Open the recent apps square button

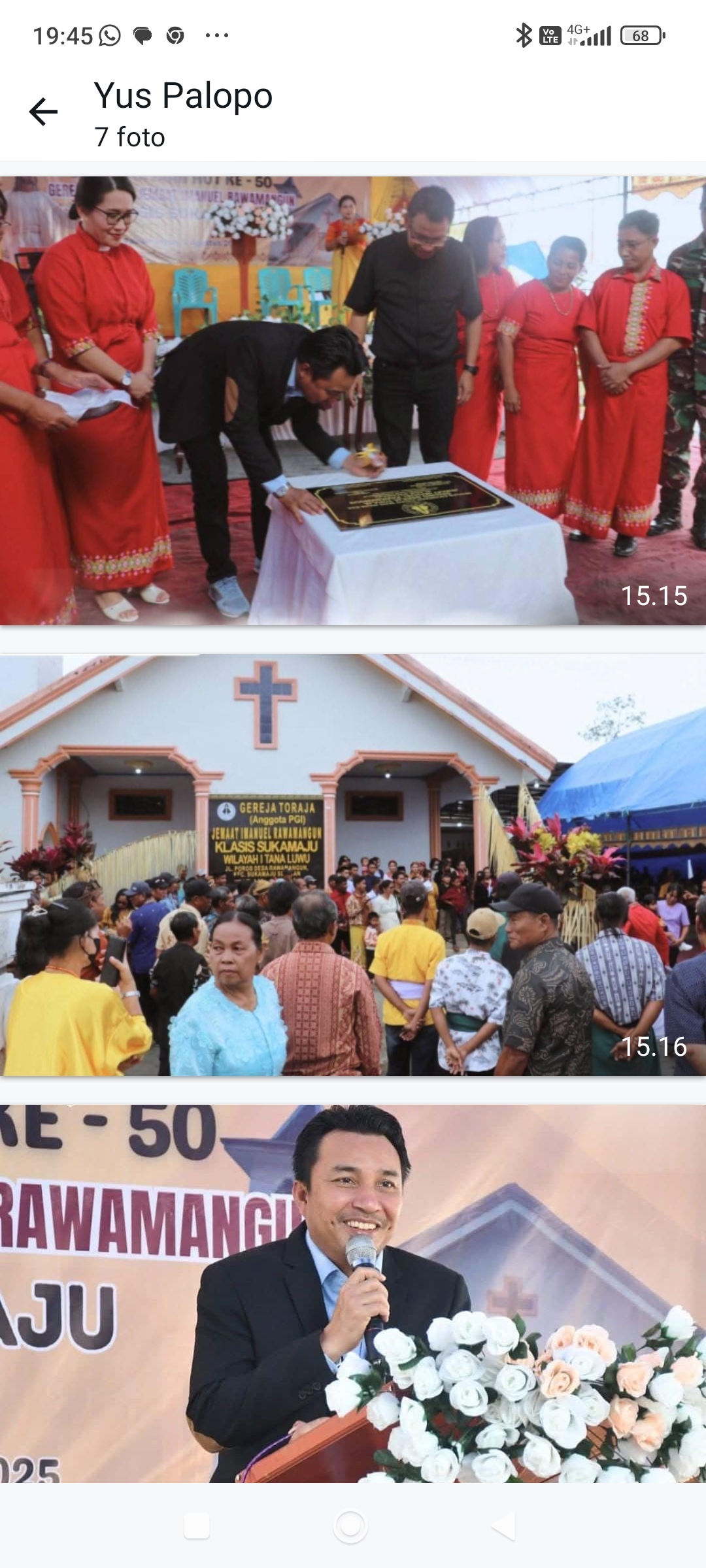coord(197,1527)
